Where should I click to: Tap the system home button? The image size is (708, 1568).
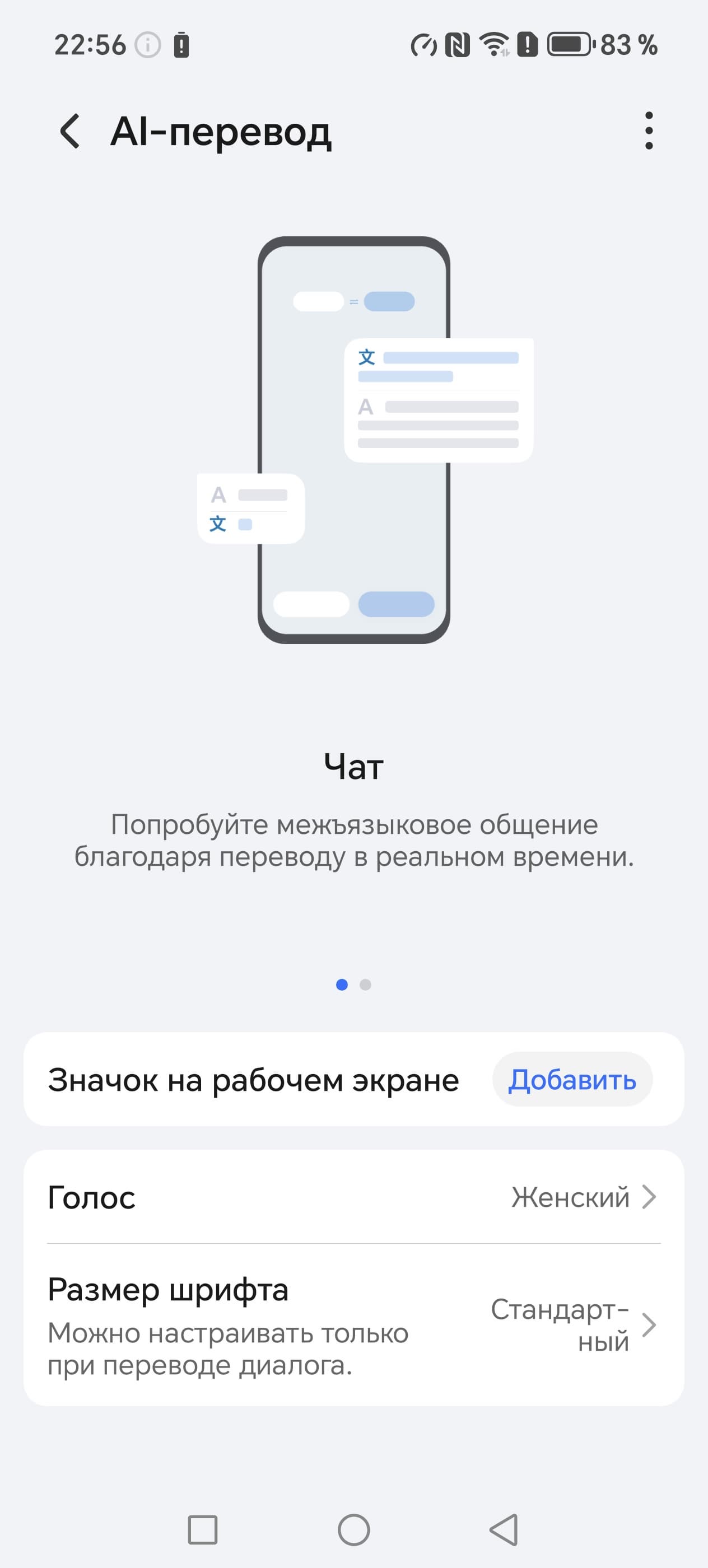coord(353,1529)
